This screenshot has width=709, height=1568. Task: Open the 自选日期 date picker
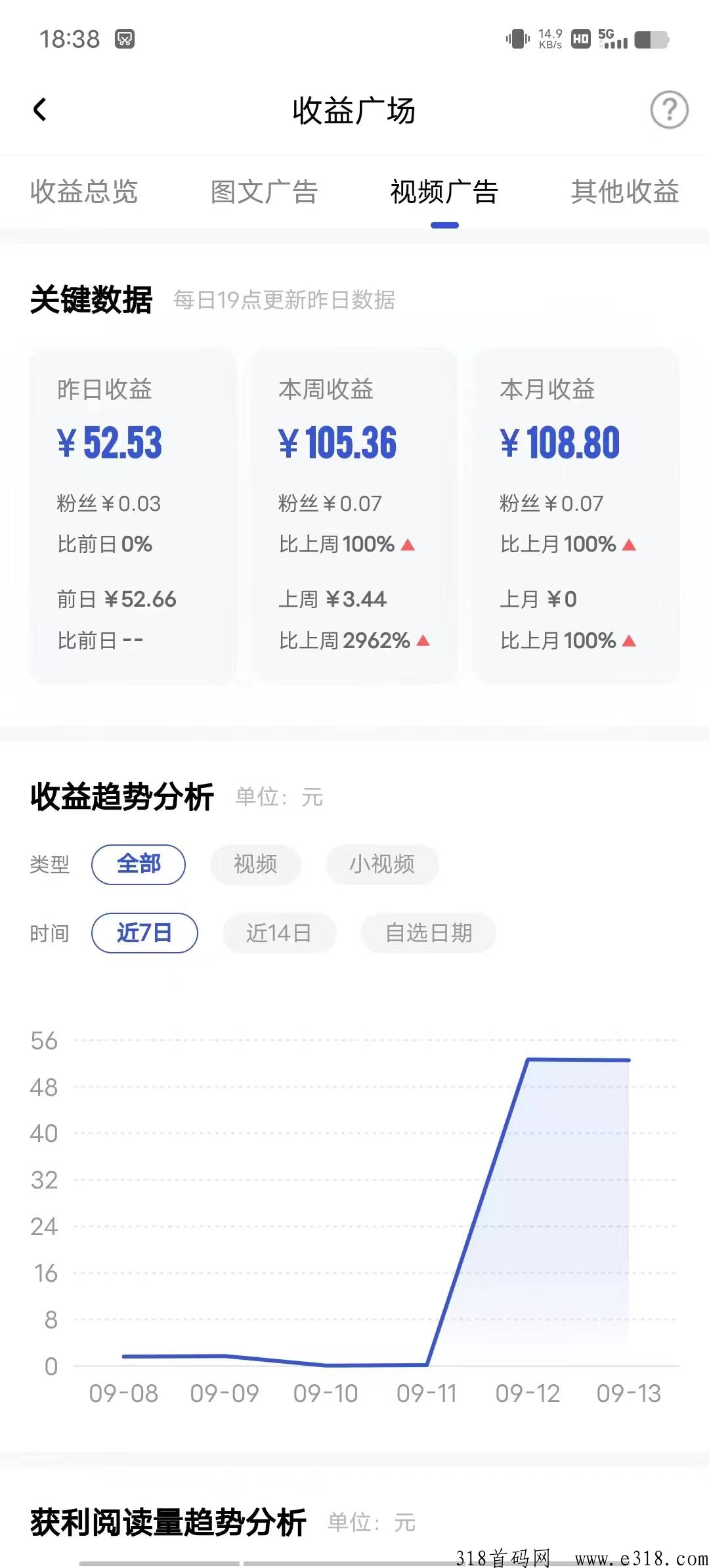pos(428,933)
